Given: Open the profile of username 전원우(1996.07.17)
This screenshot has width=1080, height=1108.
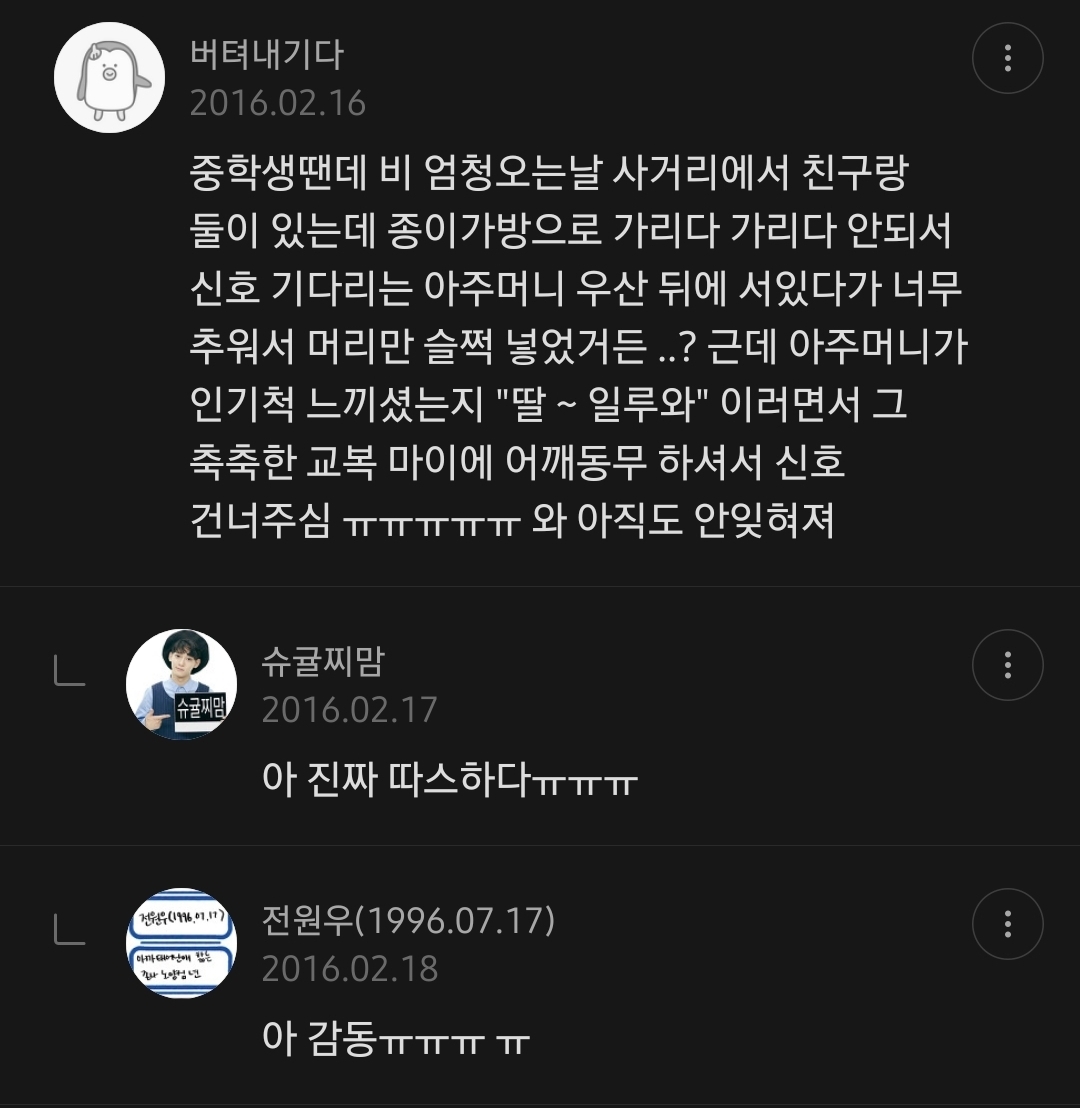Looking at the screenshot, I should point(408,920).
